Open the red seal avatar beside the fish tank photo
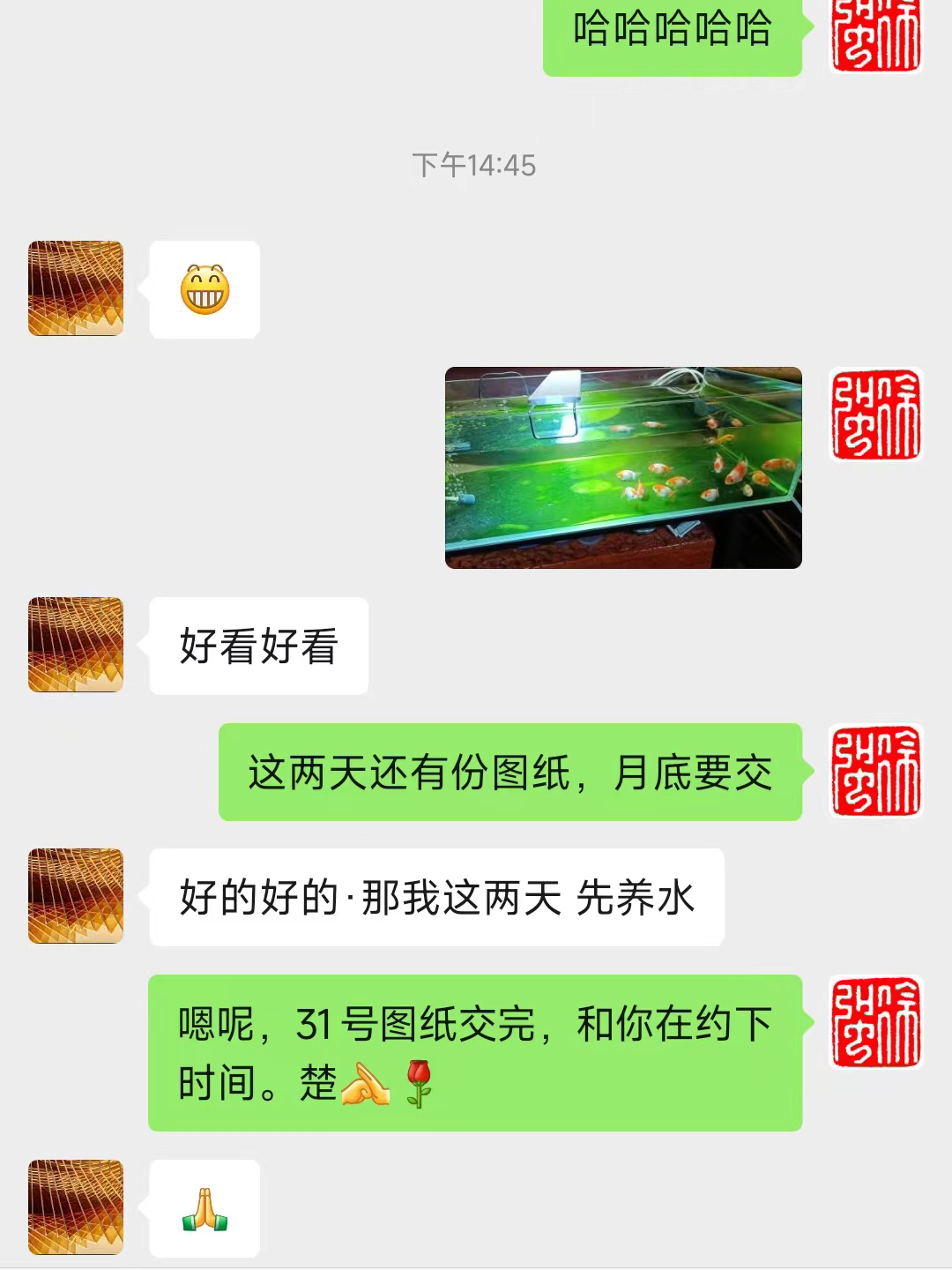Image resolution: width=952 pixels, height=1270 pixels. coord(876,415)
